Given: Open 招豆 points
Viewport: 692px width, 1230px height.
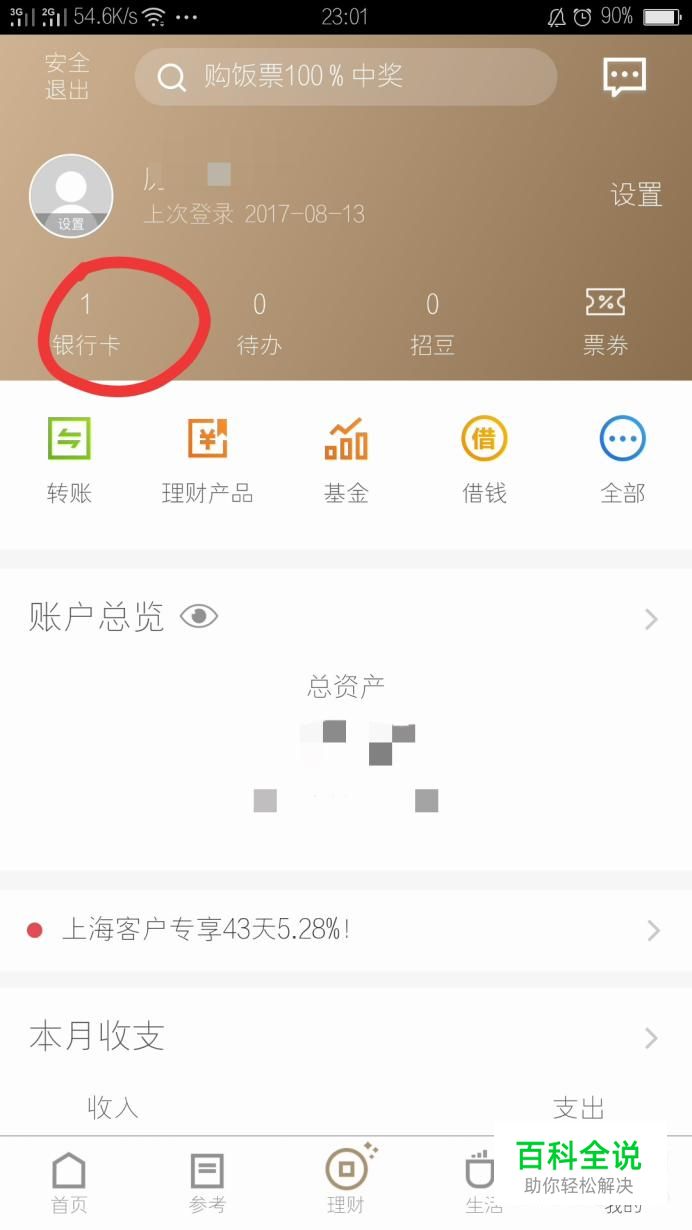Looking at the screenshot, I should (432, 325).
